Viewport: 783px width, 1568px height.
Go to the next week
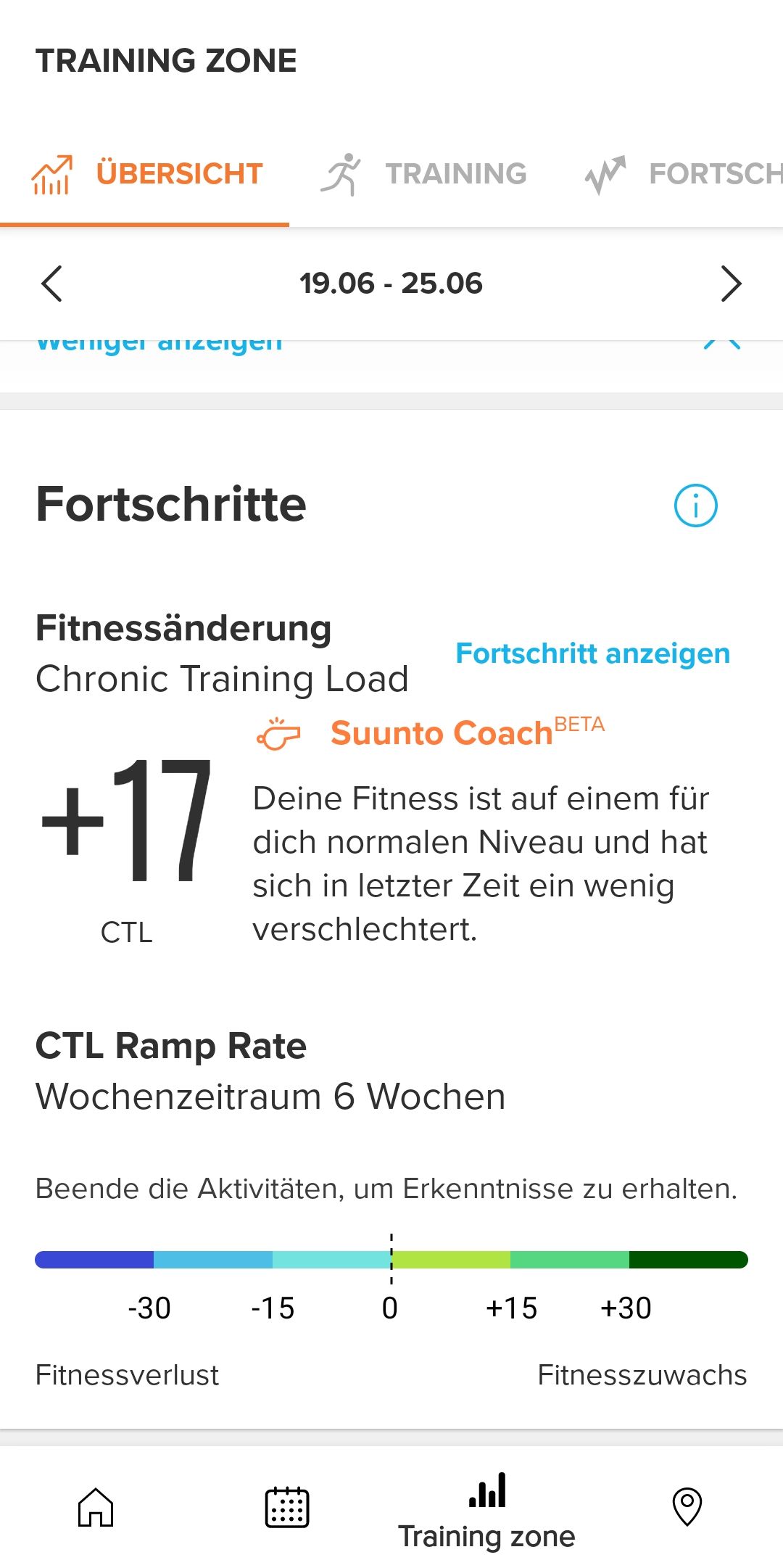coord(731,283)
